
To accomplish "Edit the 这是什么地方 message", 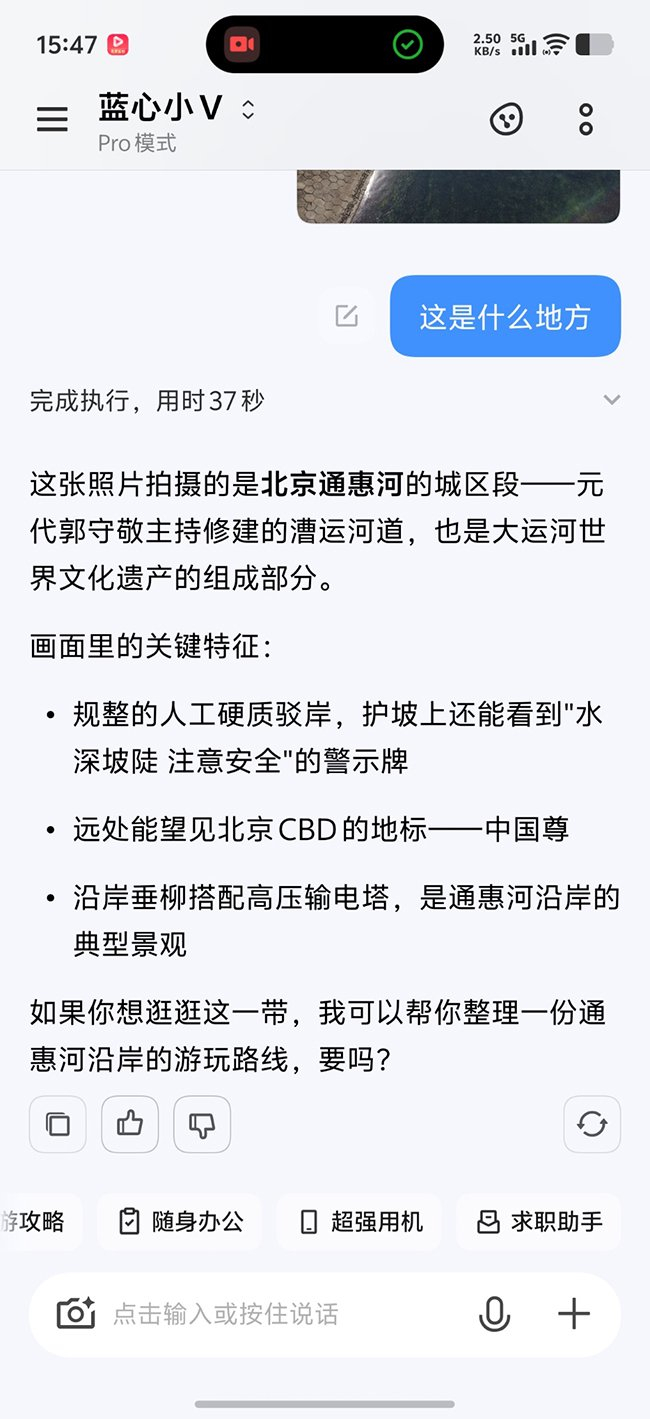I will tap(346, 316).
